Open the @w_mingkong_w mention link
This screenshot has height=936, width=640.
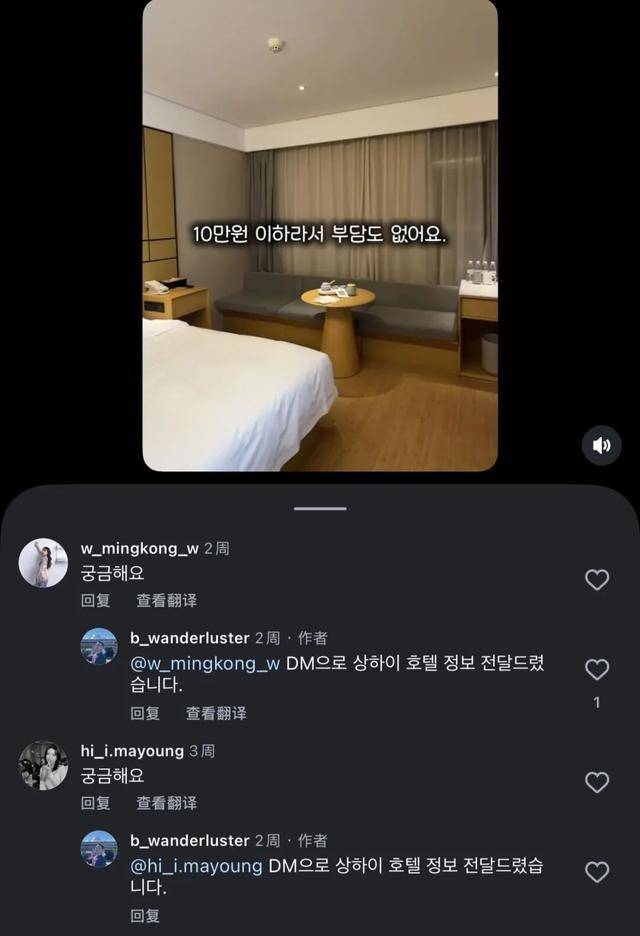coord(205,663)
